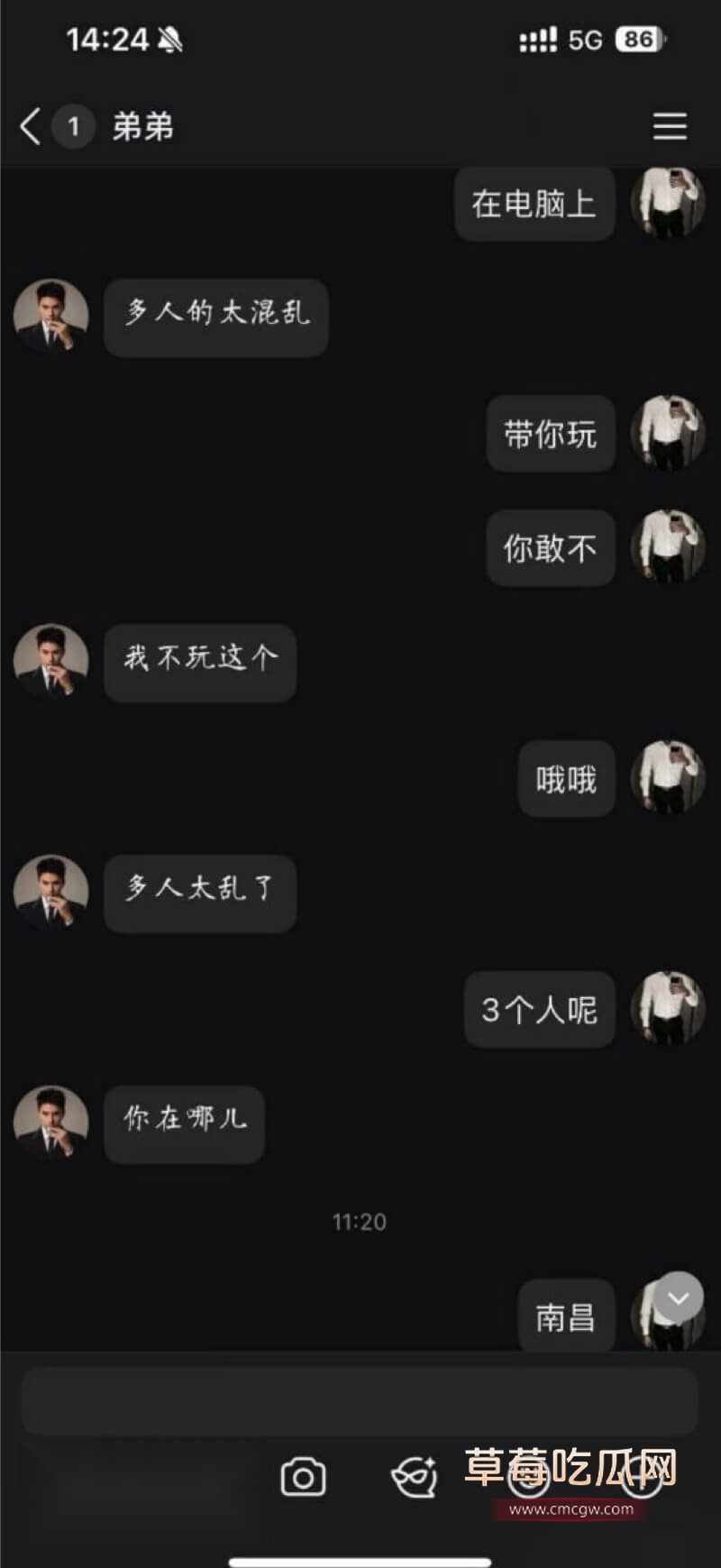Expand the contact's avatar next to 多人的太混乱

[x=50, y=317]
